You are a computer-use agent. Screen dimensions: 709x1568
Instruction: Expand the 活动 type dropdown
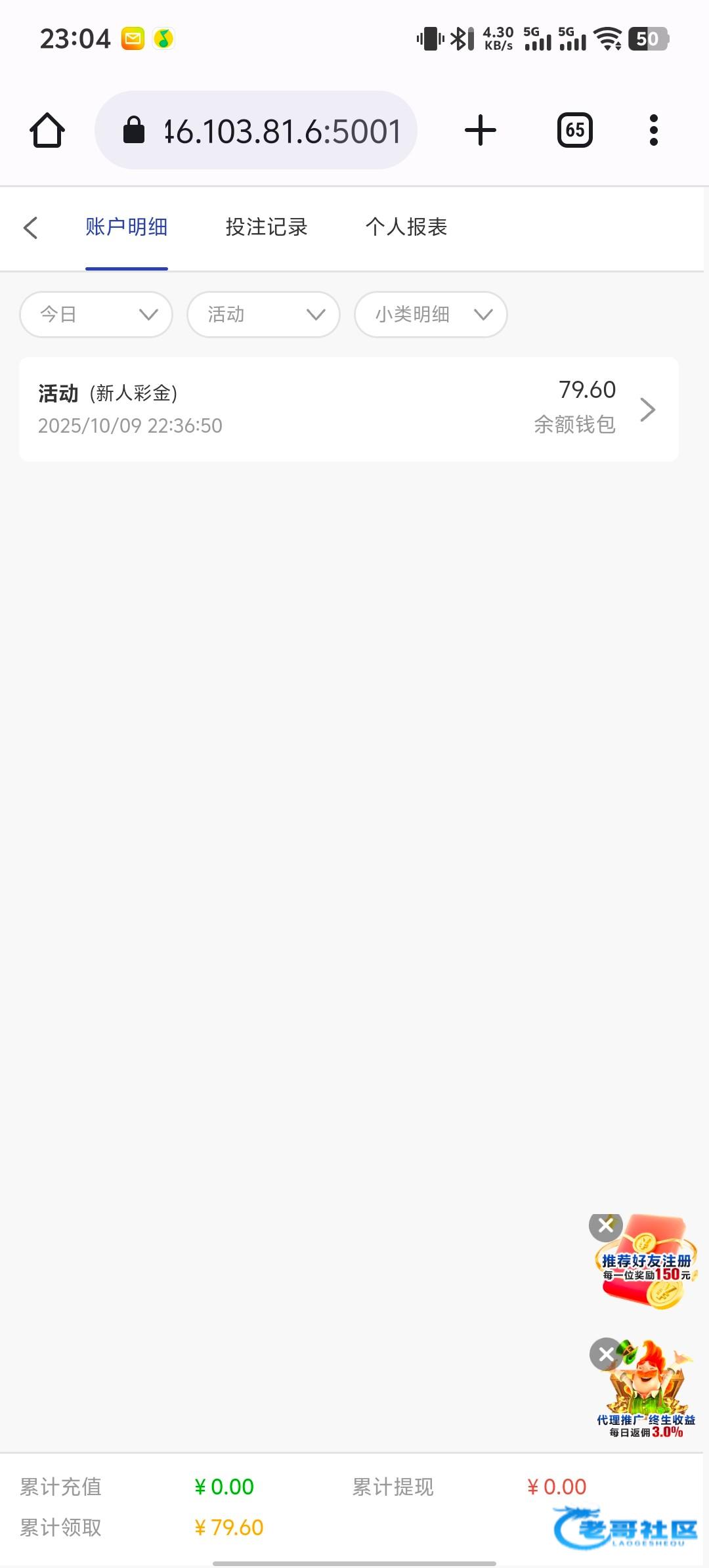[263, 315]
